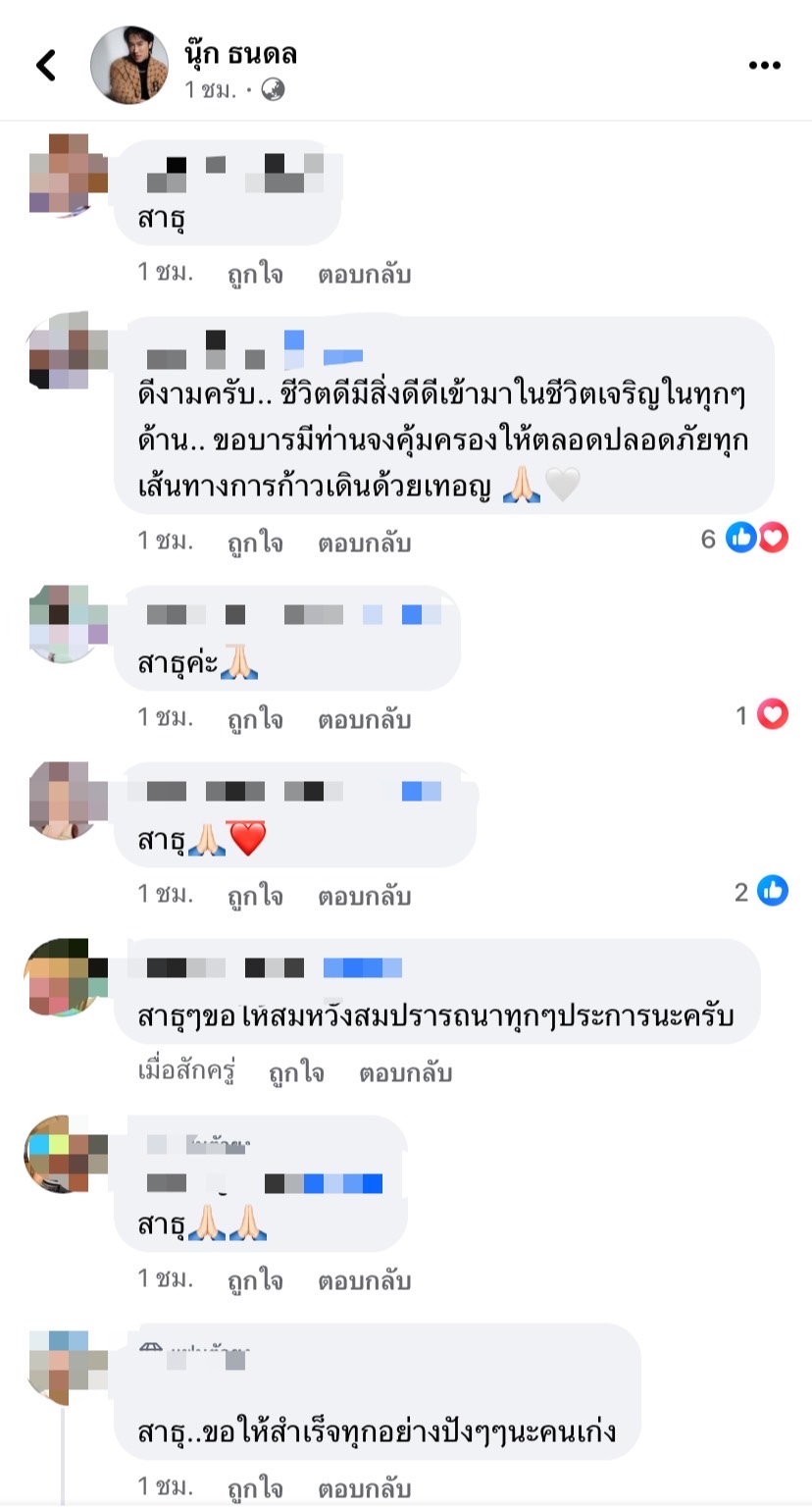Reply to the first "สาธุ" comment
Screen dimensions: 812x1507
[x=364, y=275]
